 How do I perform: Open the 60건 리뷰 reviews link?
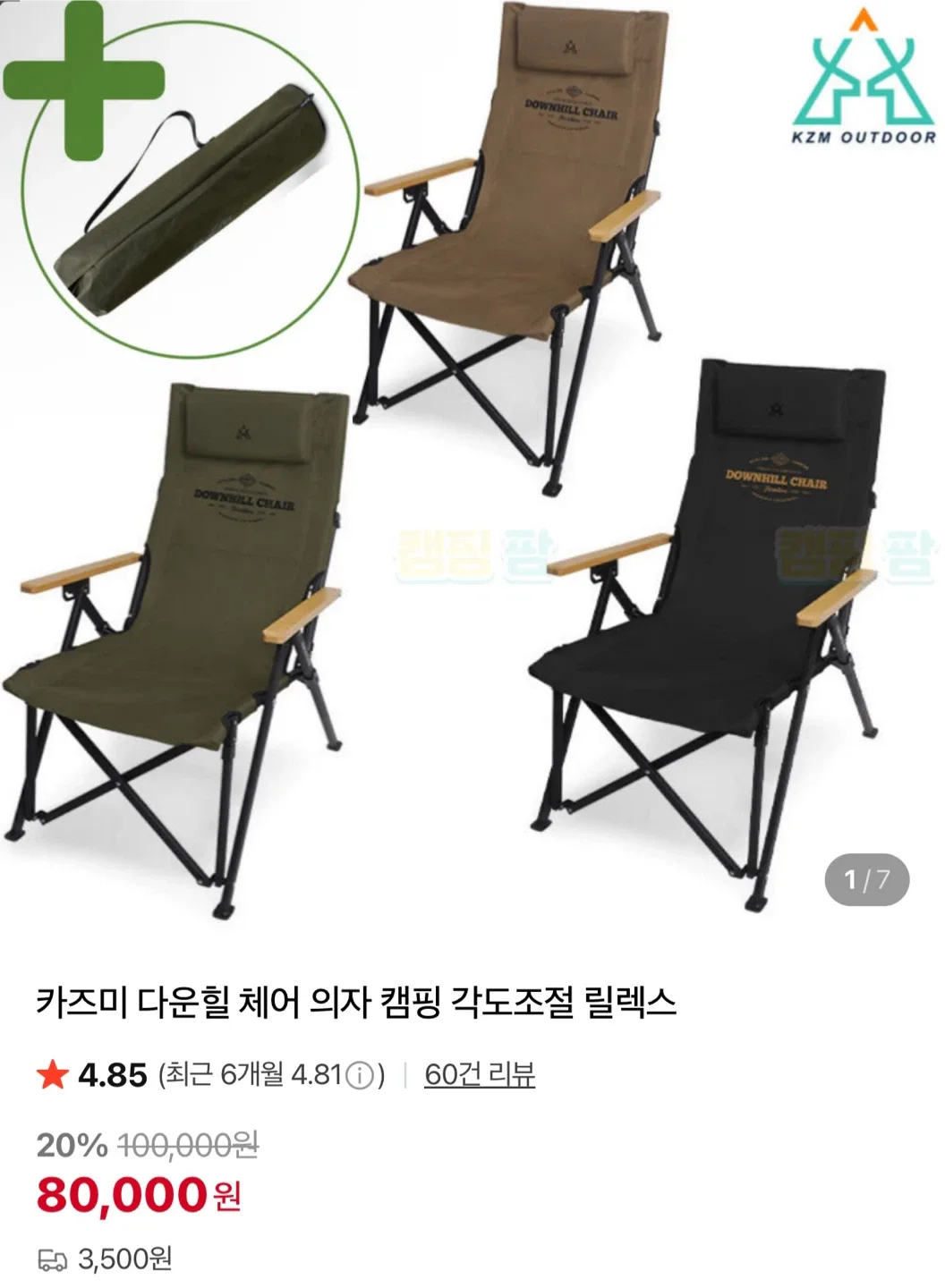(x=480, y=1074)
